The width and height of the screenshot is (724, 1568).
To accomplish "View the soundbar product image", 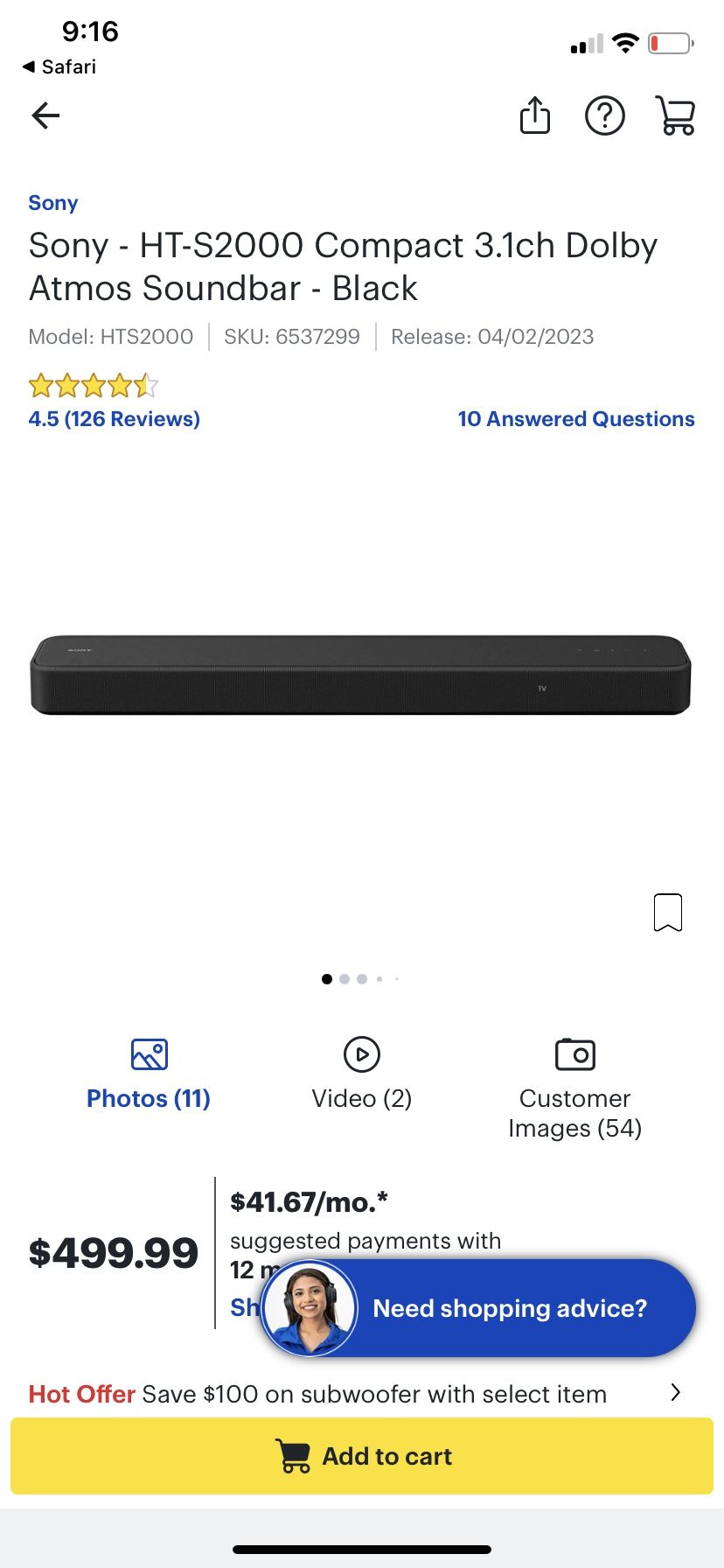I will click(361, 675).
